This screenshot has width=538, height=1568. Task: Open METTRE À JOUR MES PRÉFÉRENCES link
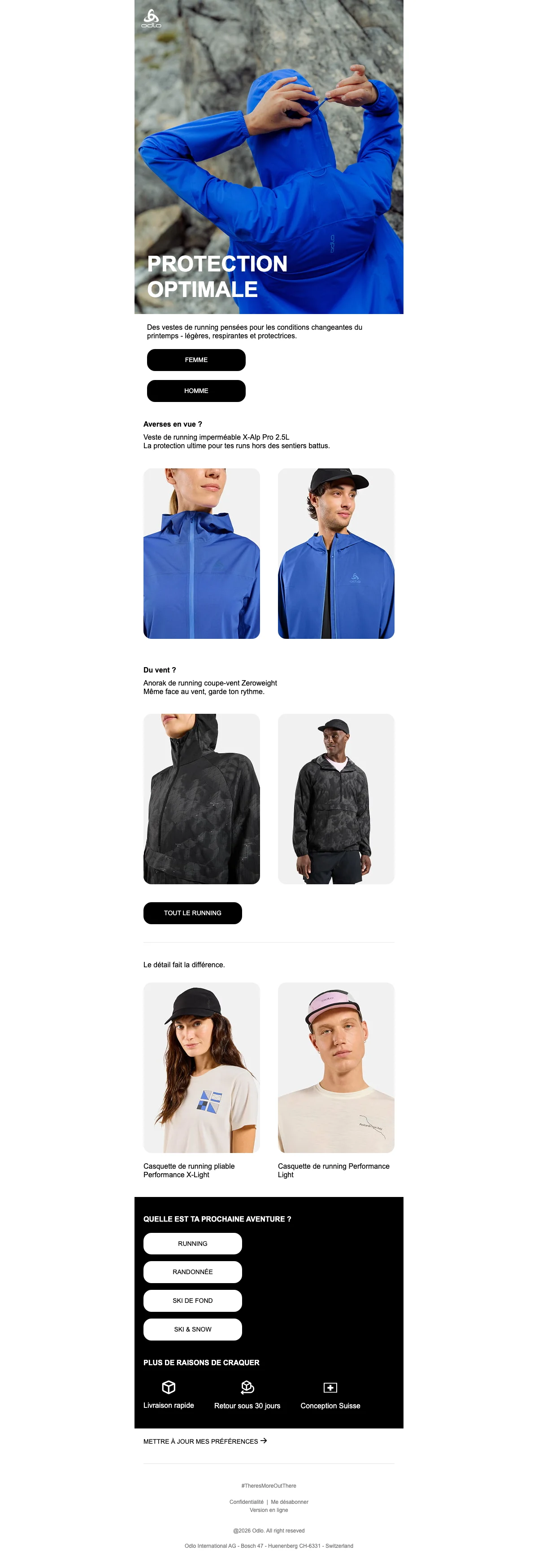204,1441
